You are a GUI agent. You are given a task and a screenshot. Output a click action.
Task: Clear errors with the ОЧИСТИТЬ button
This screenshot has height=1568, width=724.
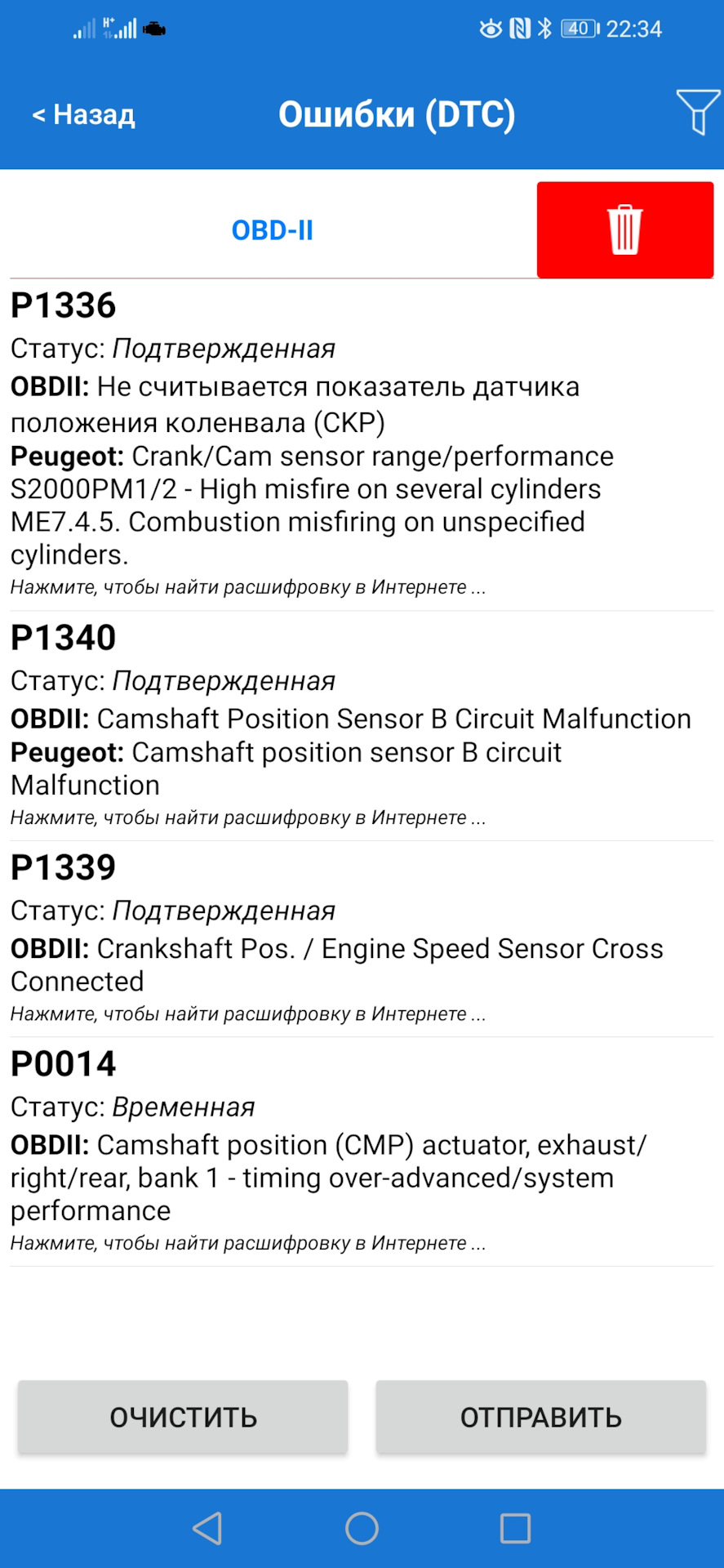[183, 1418]
